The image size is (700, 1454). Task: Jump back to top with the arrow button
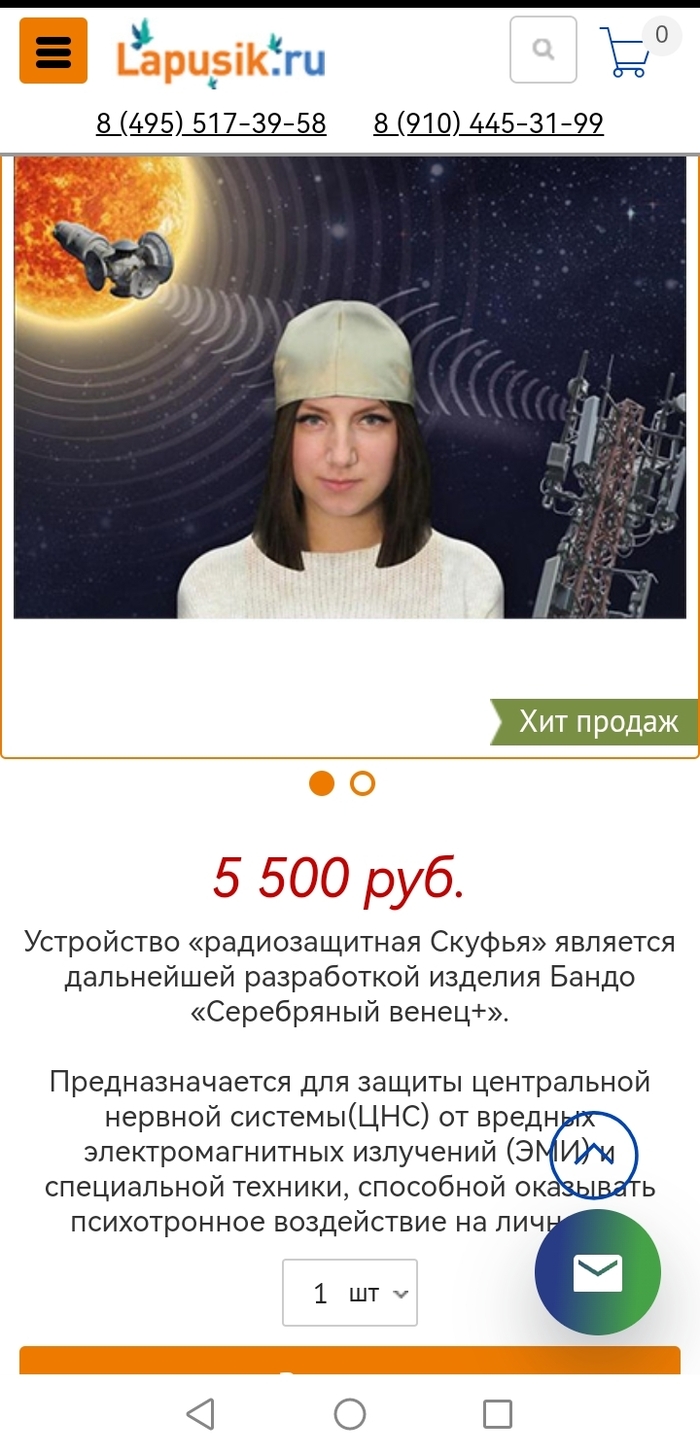(x=593, y=1155)
